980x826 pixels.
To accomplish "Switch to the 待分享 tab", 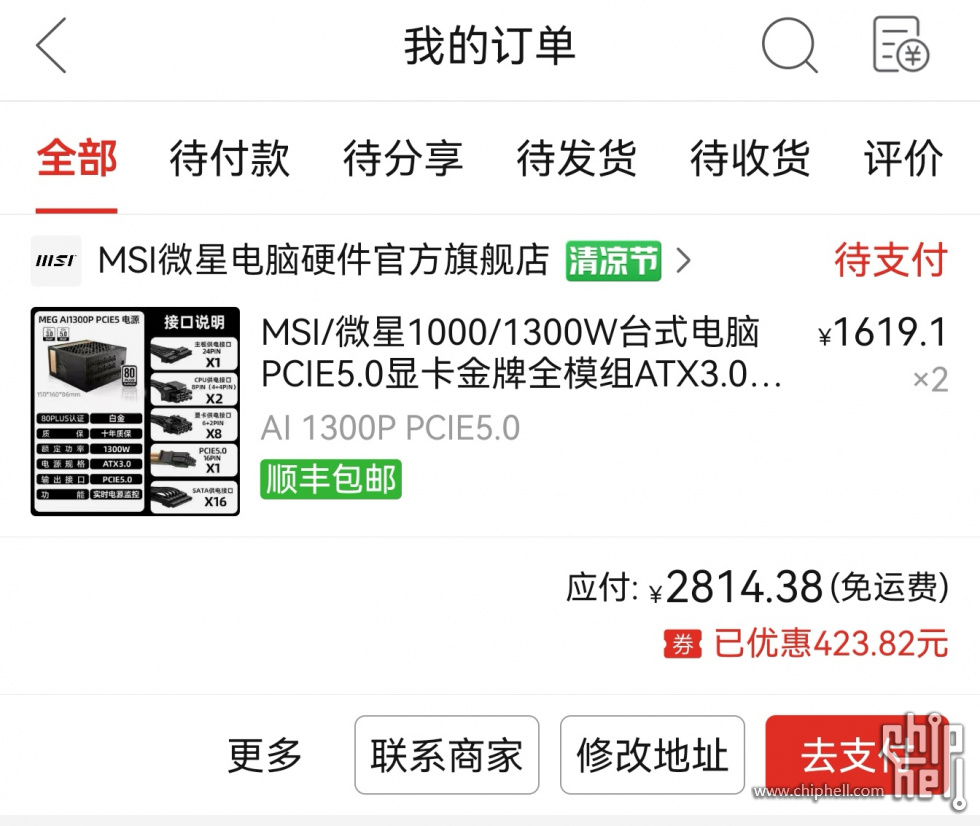I will pyautogui.click(x=402, y=159).
